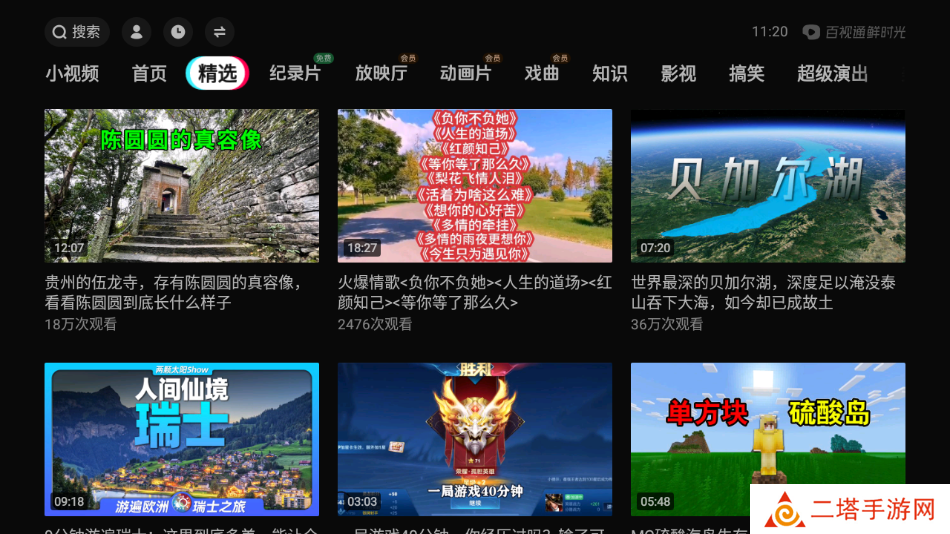Go to the 放映厅 tab
This screenshot has width=950, height=534.
[381, 73]
